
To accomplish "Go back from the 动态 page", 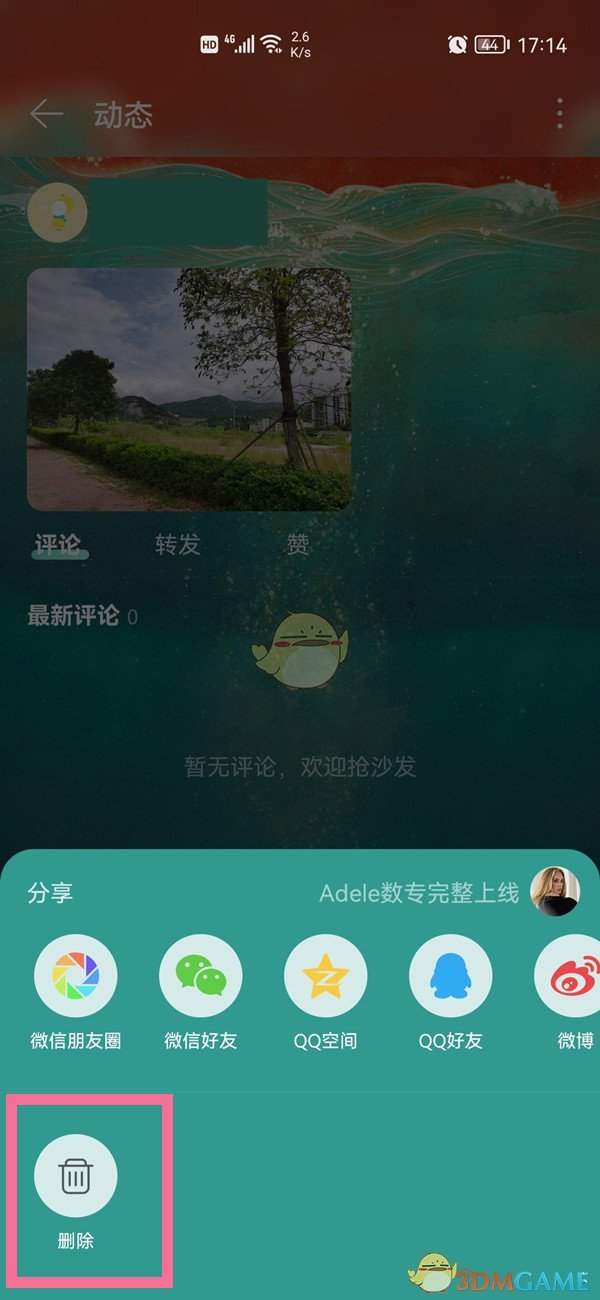I will (46, 114).
